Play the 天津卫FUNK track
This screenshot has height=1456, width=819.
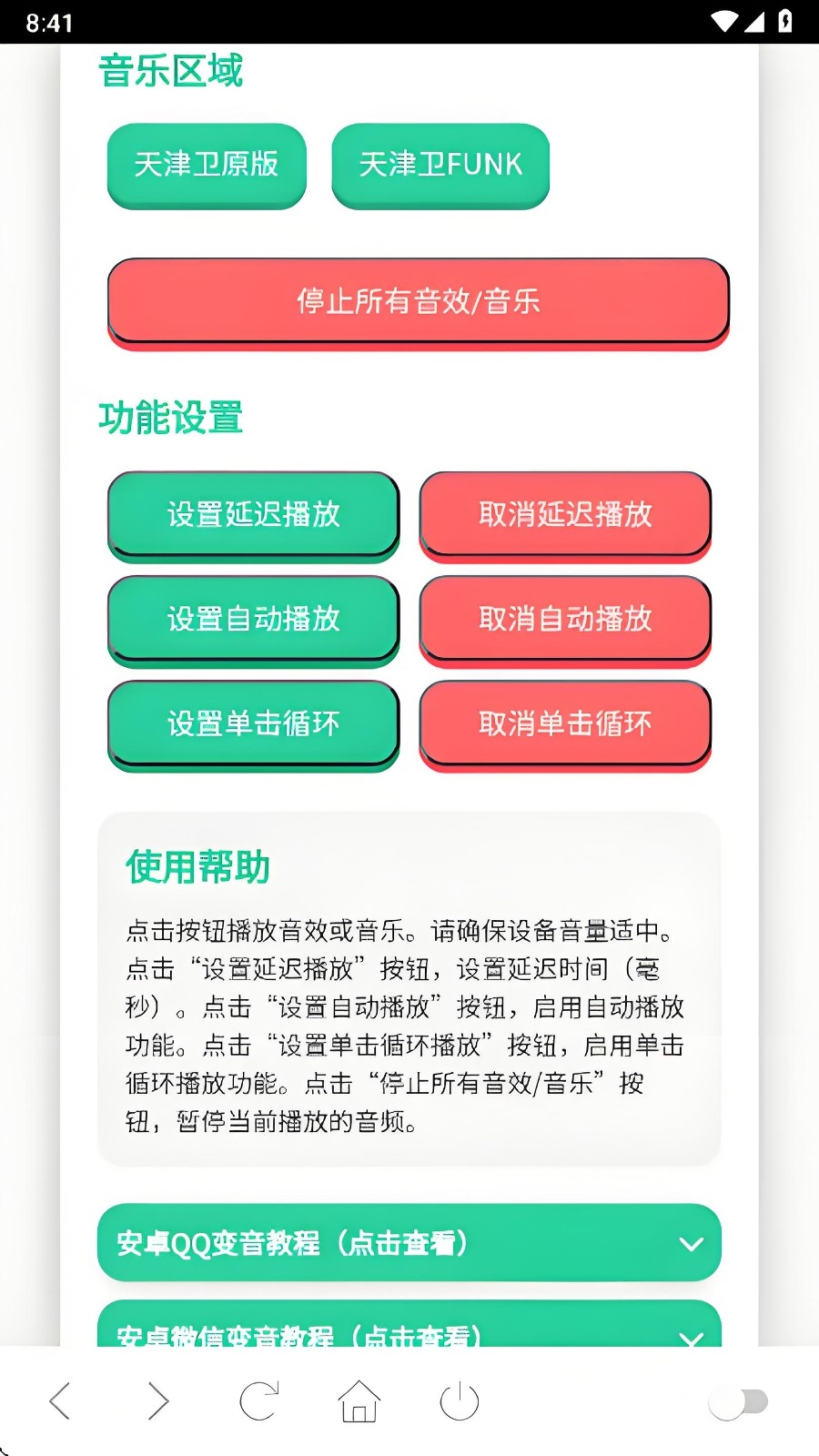440,165
